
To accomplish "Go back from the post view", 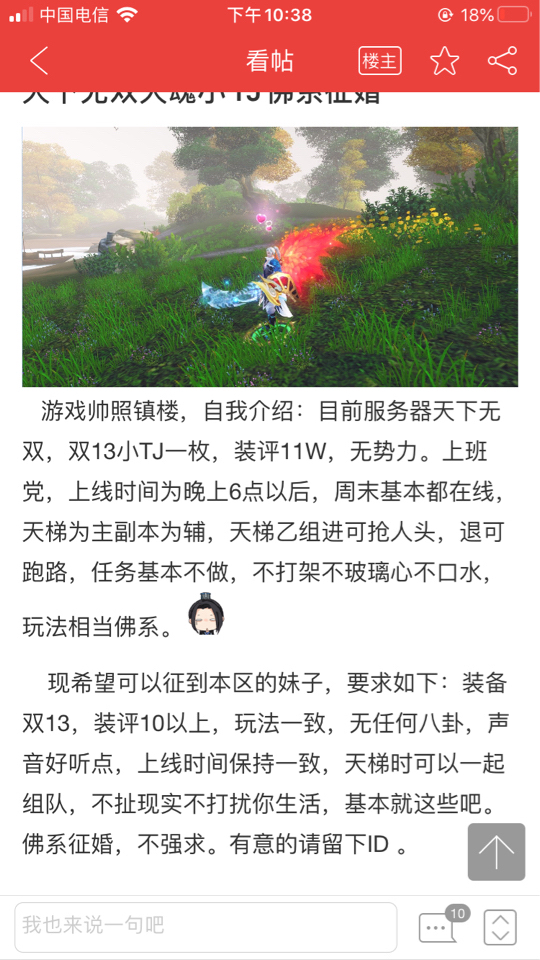I will coord(39,61).
